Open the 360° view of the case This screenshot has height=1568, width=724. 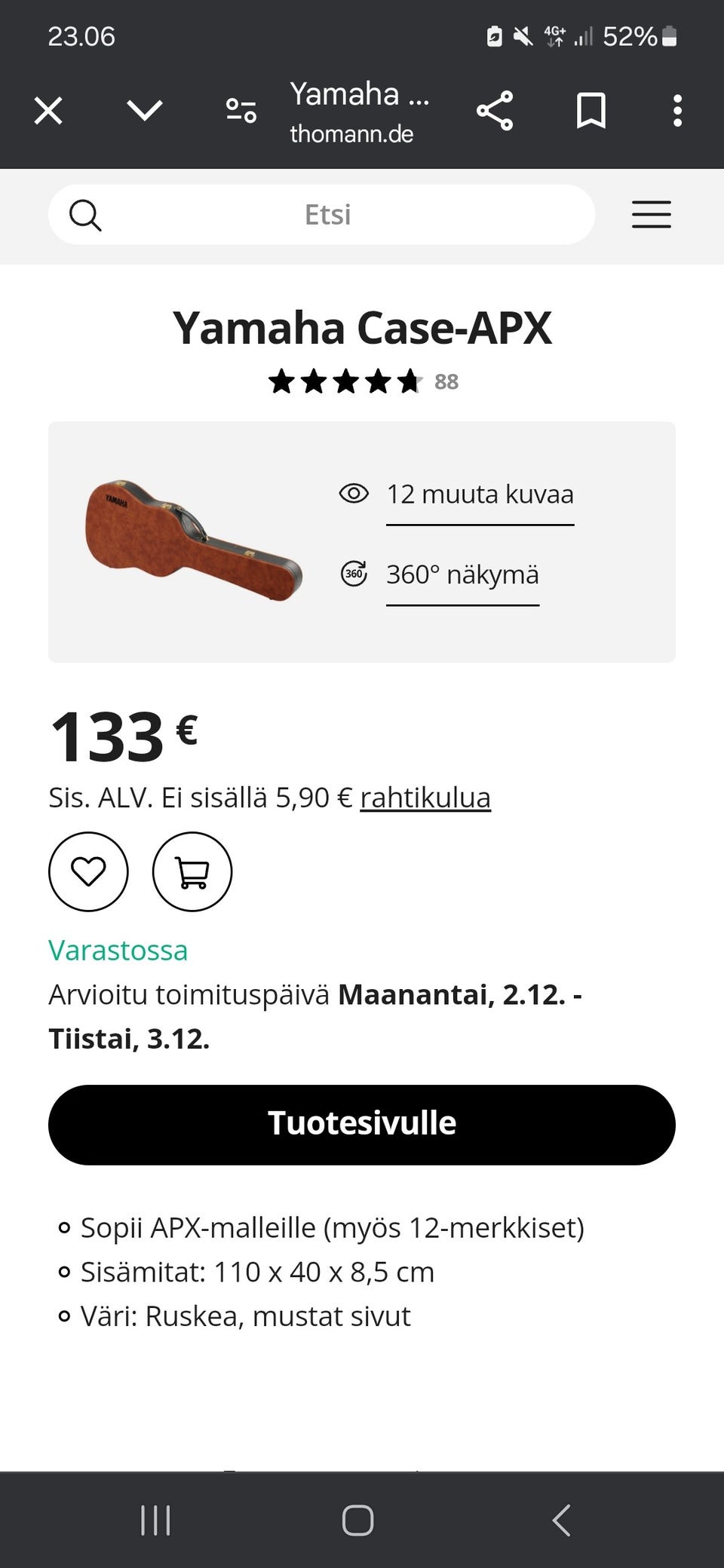tap(462, 574)
